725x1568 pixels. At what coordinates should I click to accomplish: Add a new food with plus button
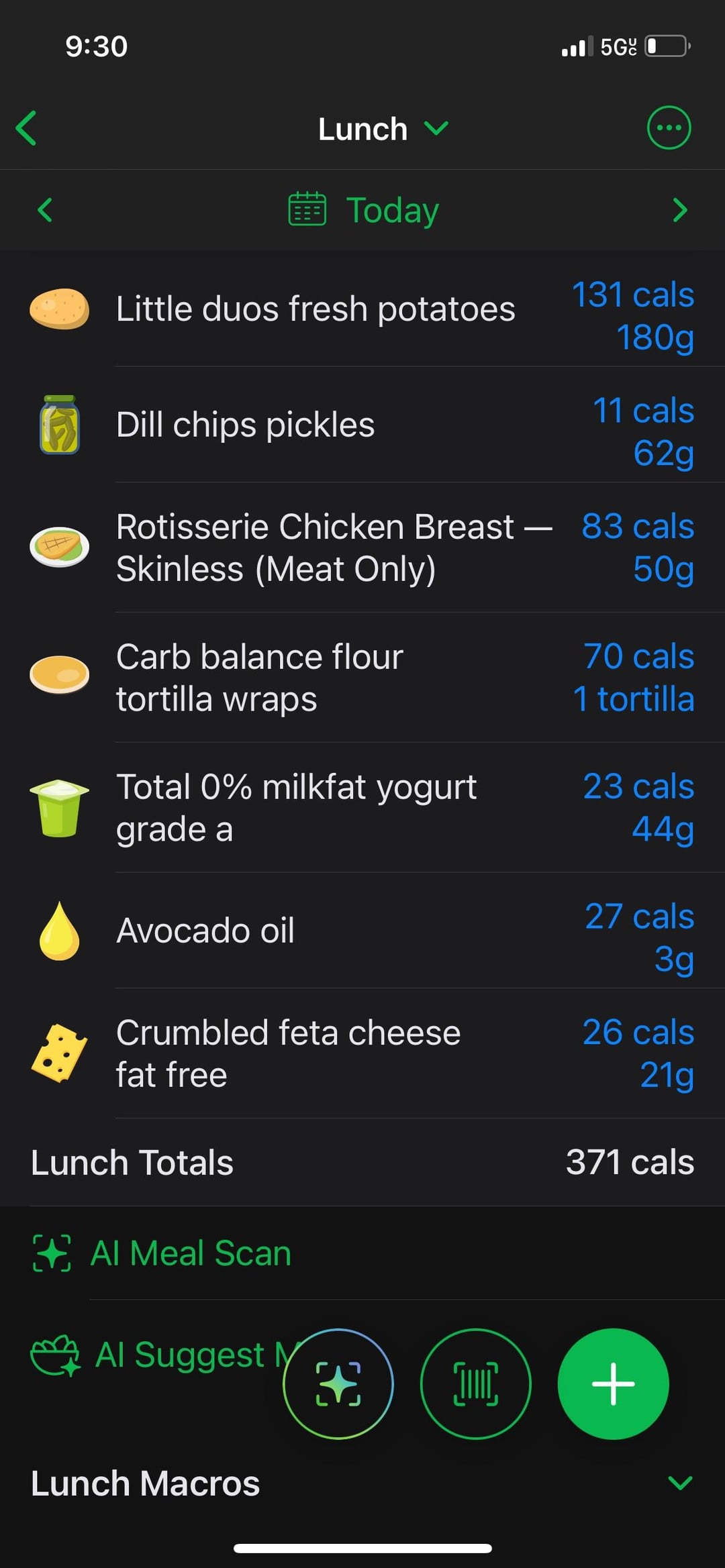pyautogui.click(x=613, y=1383)
